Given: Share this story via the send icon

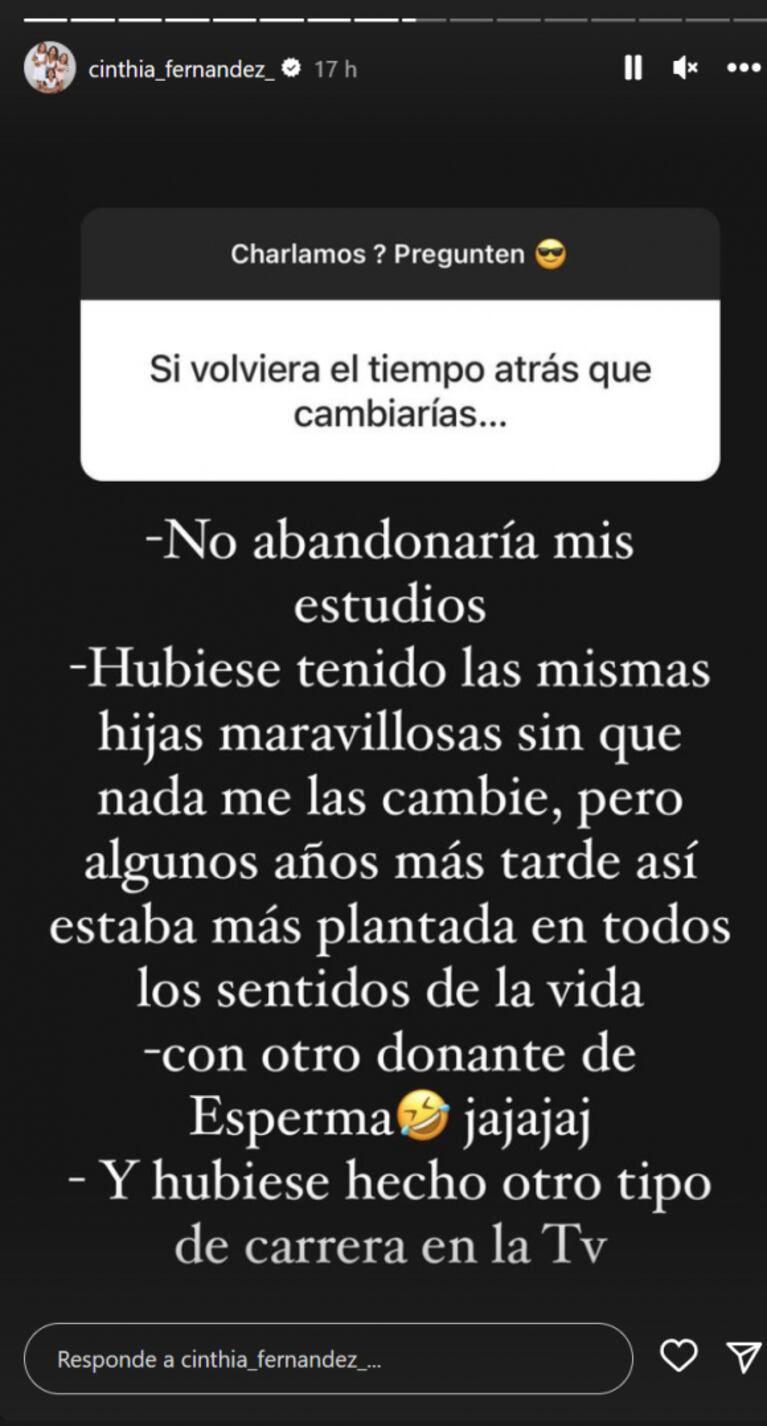Looking at the screenshot, I should (743, 1356).
